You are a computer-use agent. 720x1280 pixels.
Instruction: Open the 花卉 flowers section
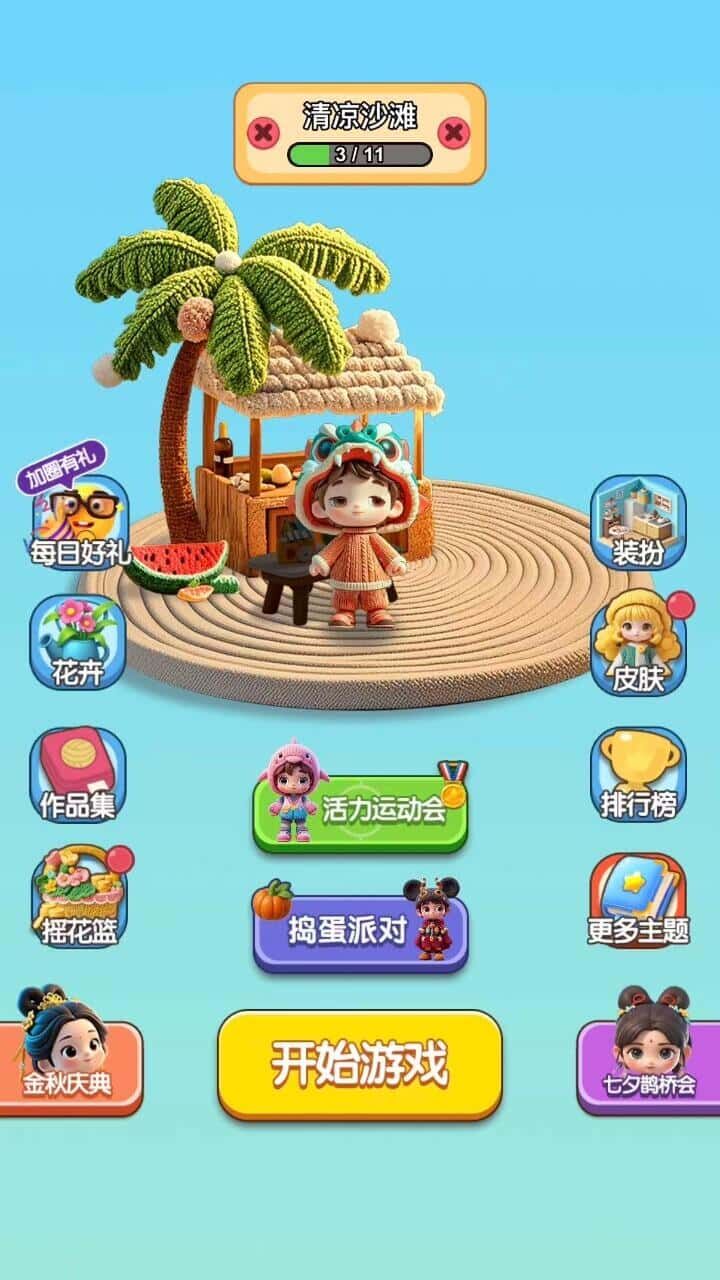pos(78,643)
